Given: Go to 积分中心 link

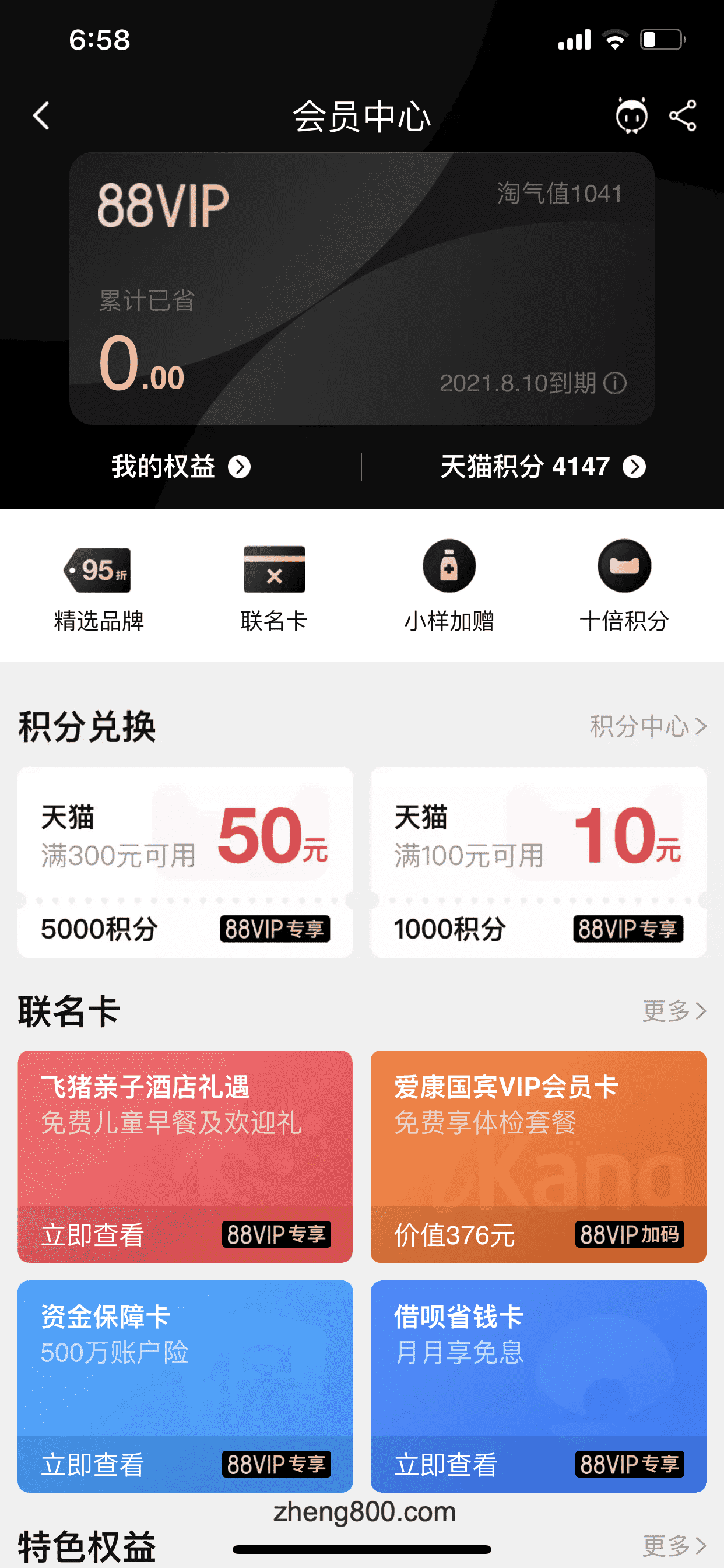Looking at the screenshot, I should [x=646, y=726].
